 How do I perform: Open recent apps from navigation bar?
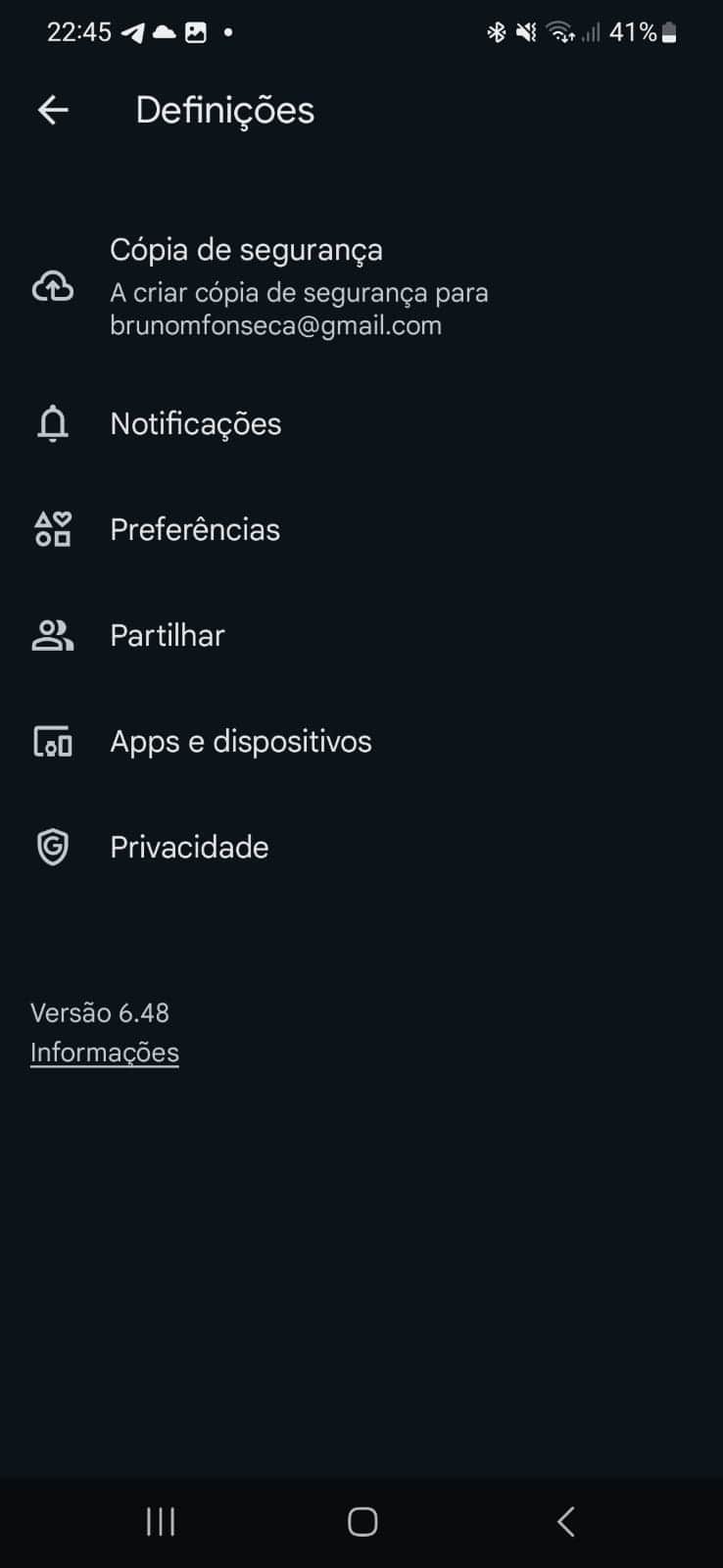[x=161, y=1521]
